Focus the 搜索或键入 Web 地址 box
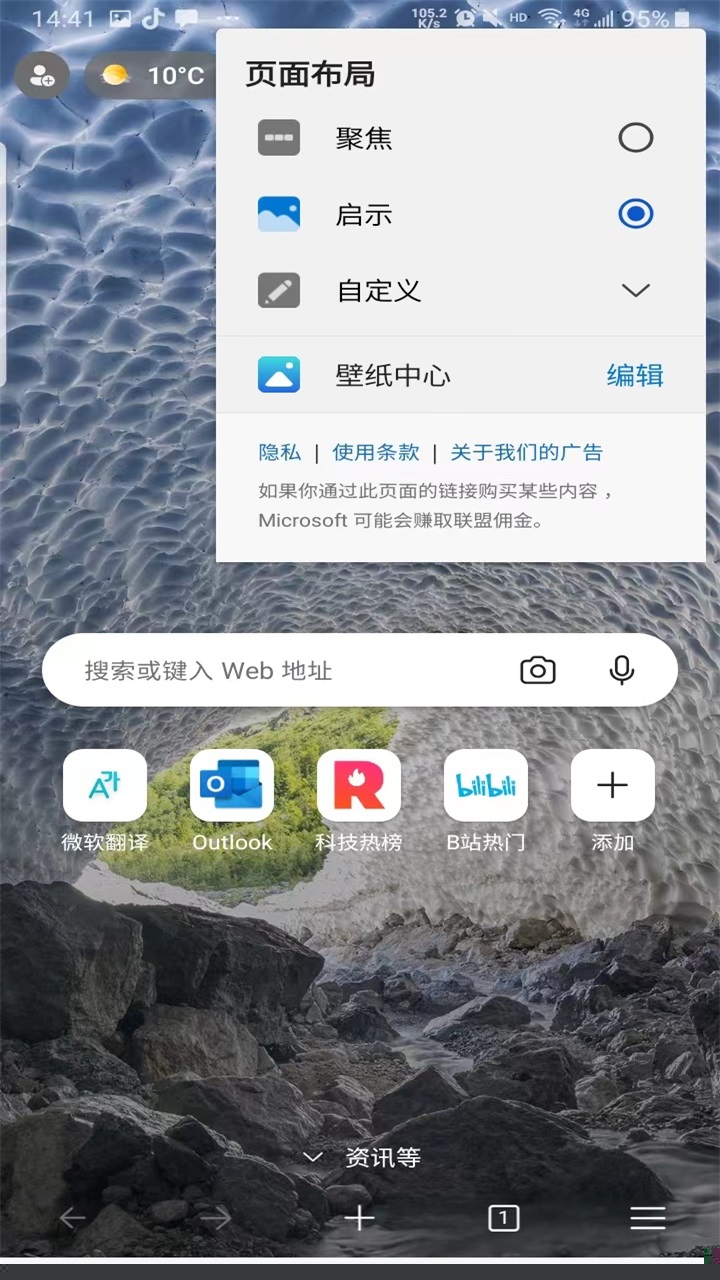Image resolution: width=720 pixels, height=1280 pixels. (x=280, y=670)
